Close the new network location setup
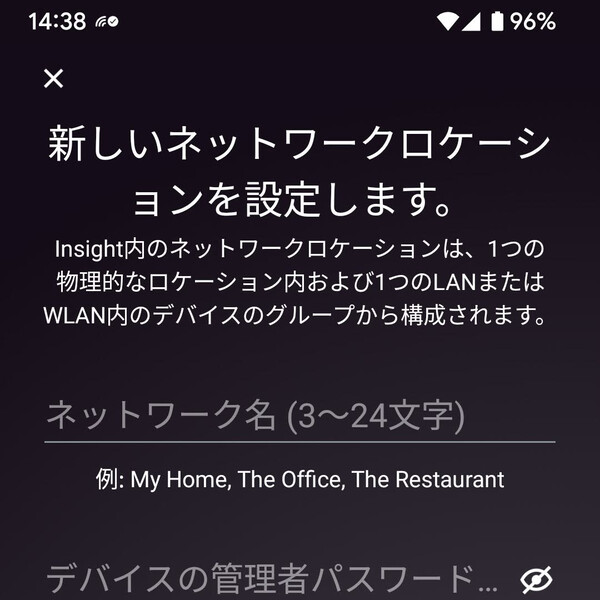The height and width of the screenshot is (600, 600). click(x=54, y=79)
